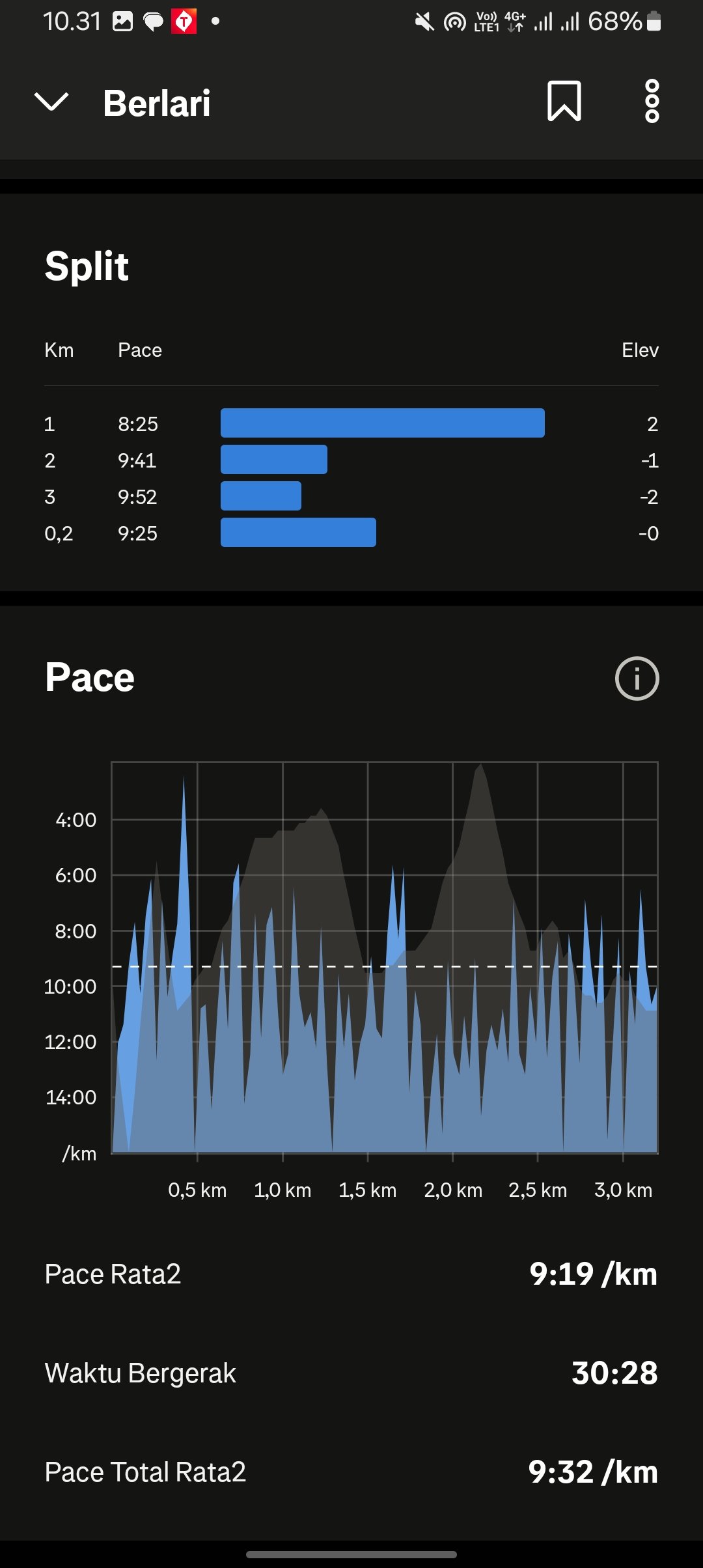This screenshot has height=1568, width=703.
Task: Bookmark this run activity
Action: coord(564,101)
